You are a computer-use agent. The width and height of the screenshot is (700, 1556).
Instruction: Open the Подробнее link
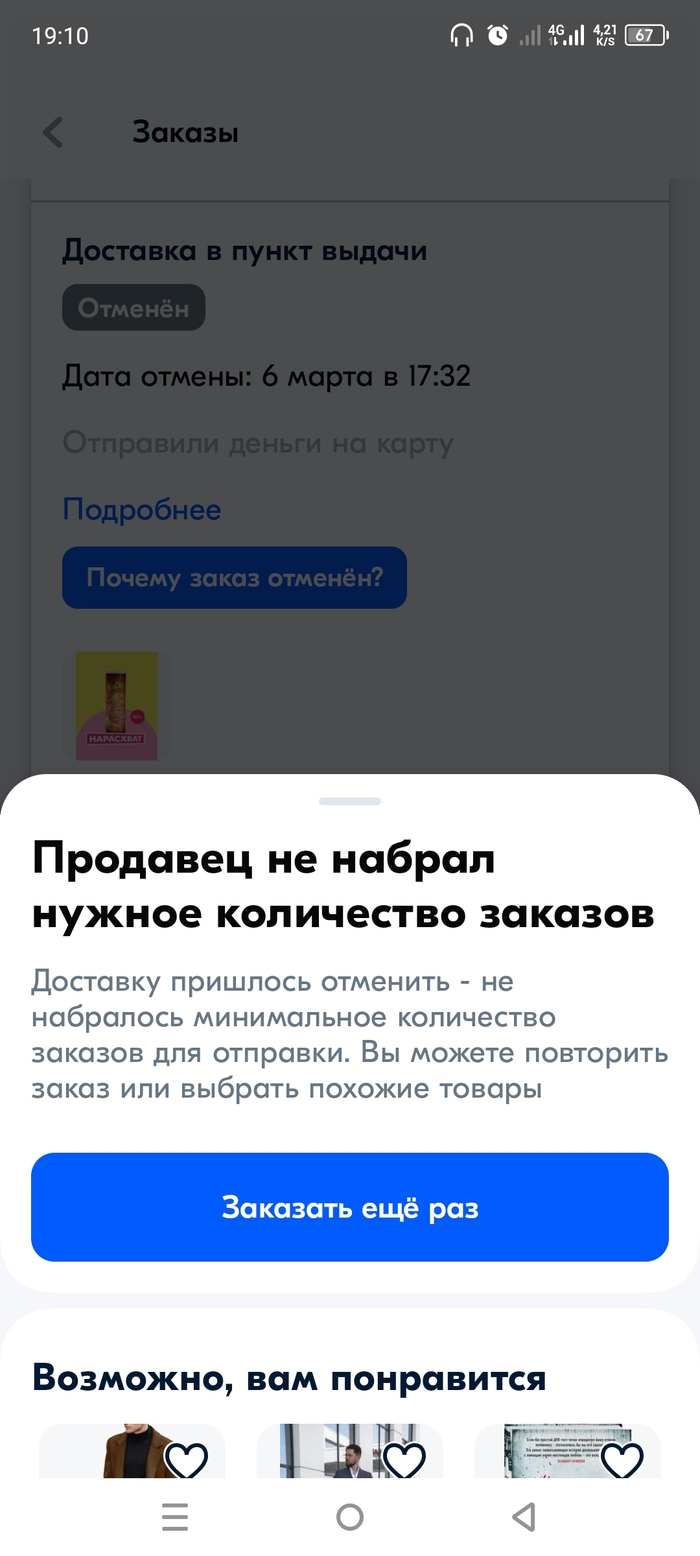pos(141,509)
